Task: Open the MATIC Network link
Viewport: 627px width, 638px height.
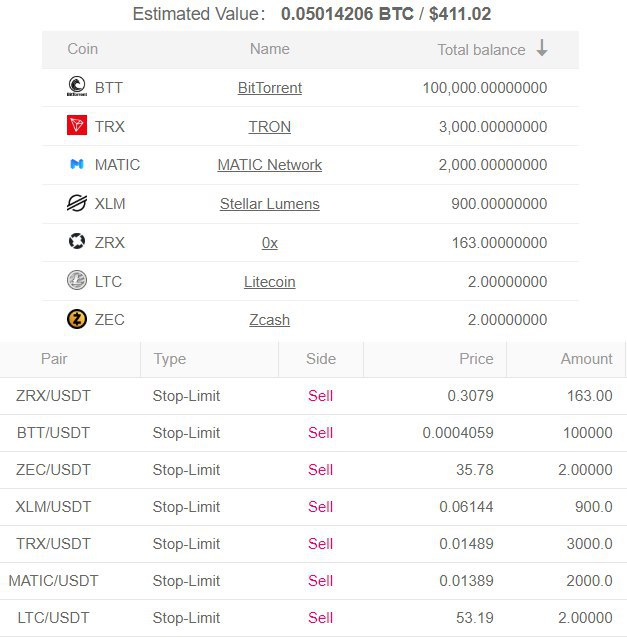Action: point(270,165)
